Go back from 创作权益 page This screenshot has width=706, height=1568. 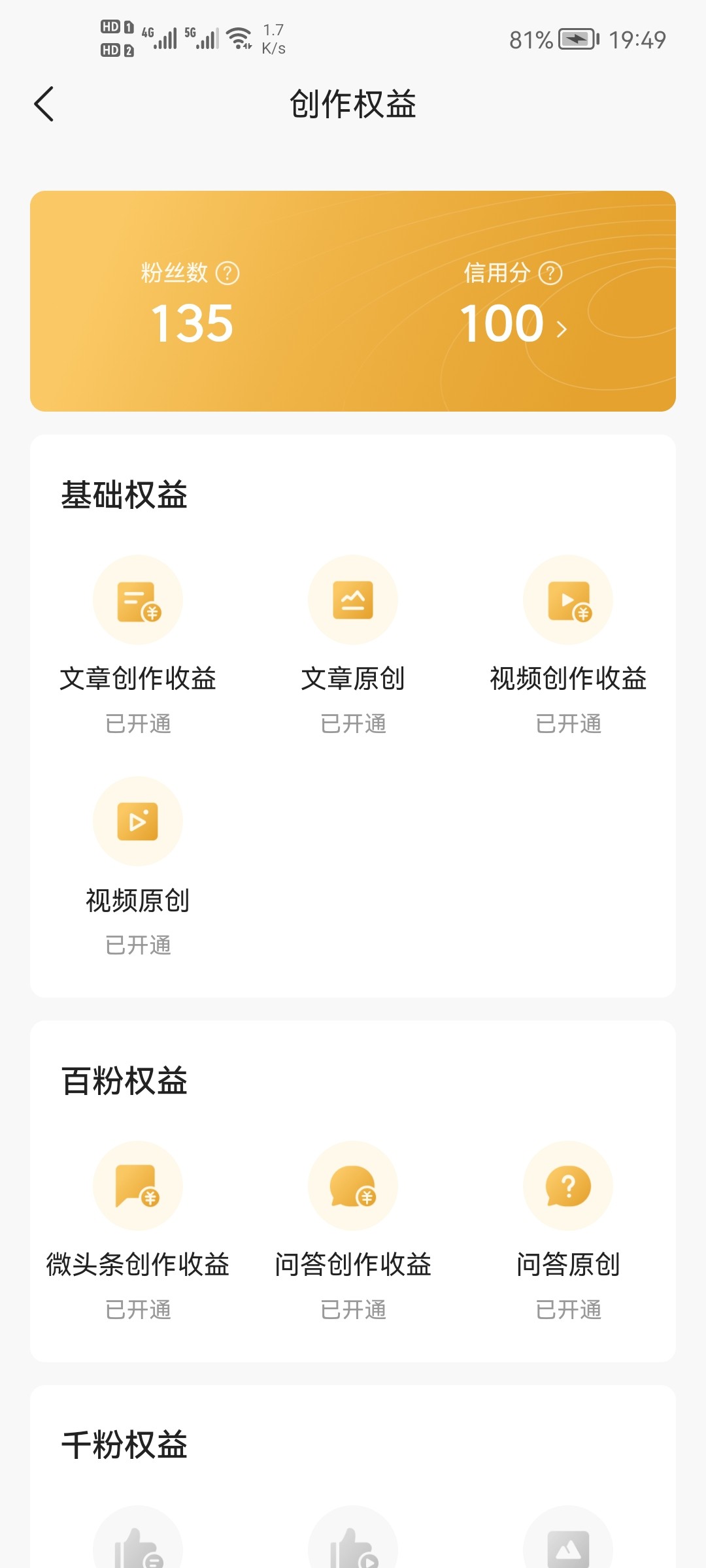click(x=44, y=105)
